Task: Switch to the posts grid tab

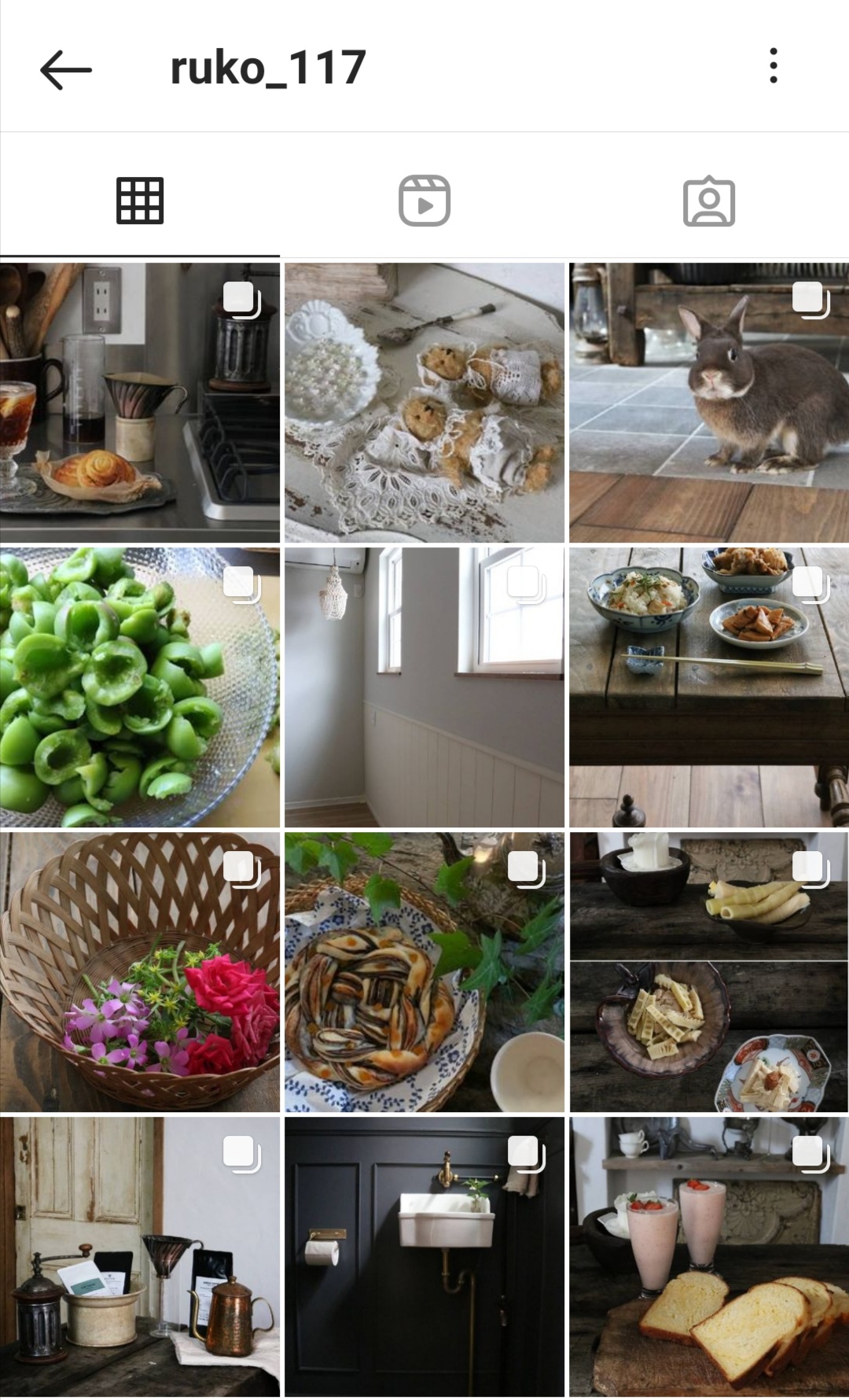Action: [x=140, y=201]
